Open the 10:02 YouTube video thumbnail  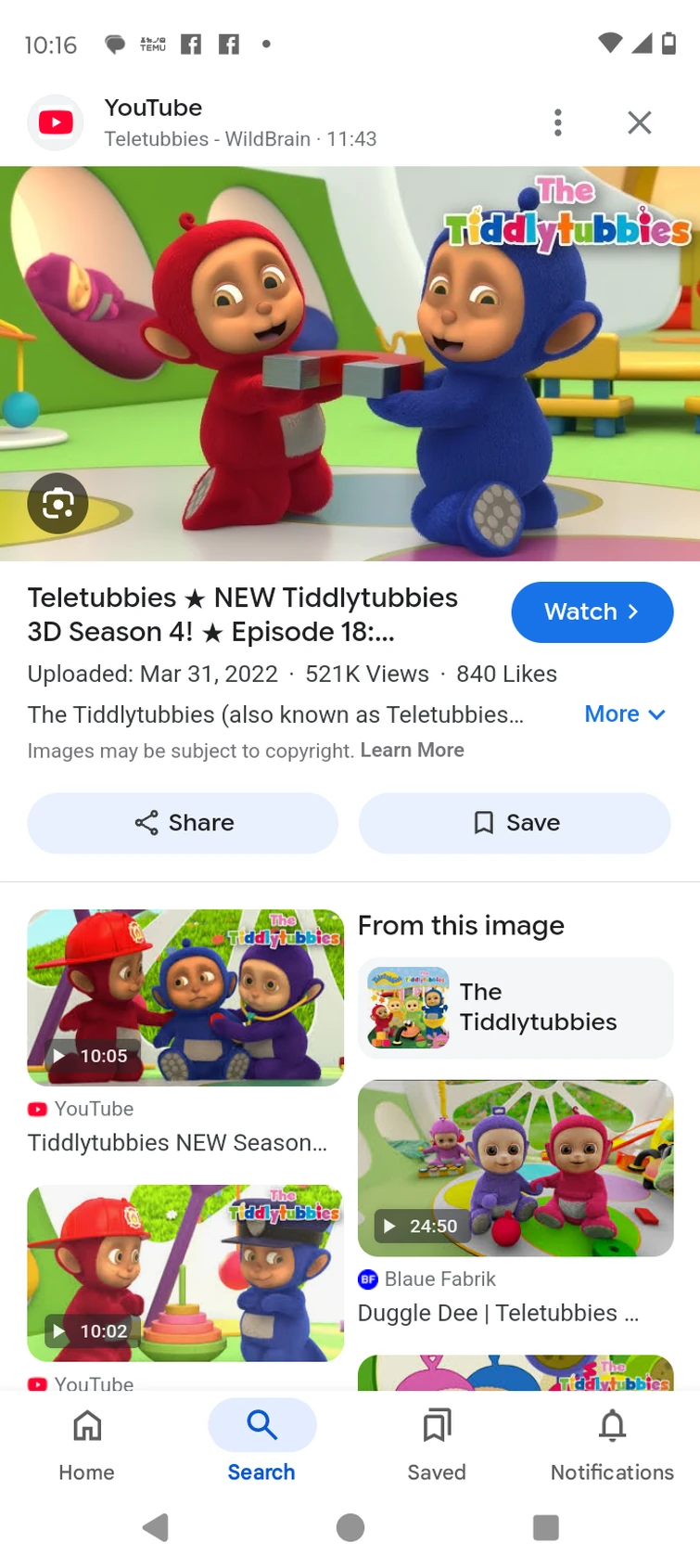185,1273
